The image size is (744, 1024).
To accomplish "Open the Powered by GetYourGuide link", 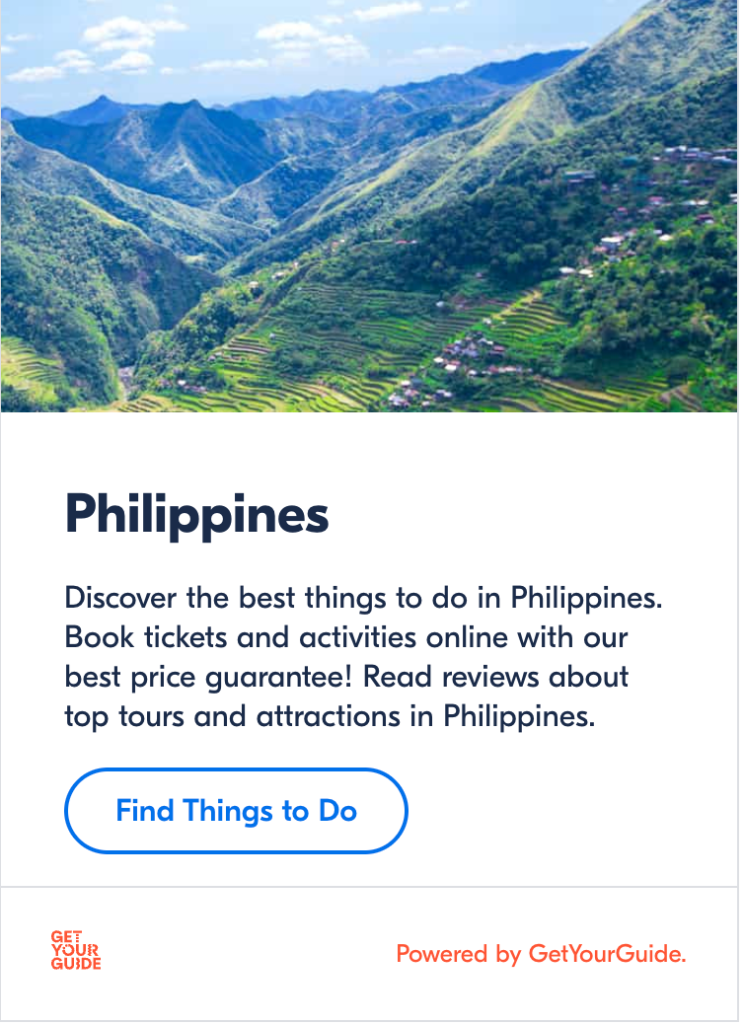I will (x=541, y=954).
